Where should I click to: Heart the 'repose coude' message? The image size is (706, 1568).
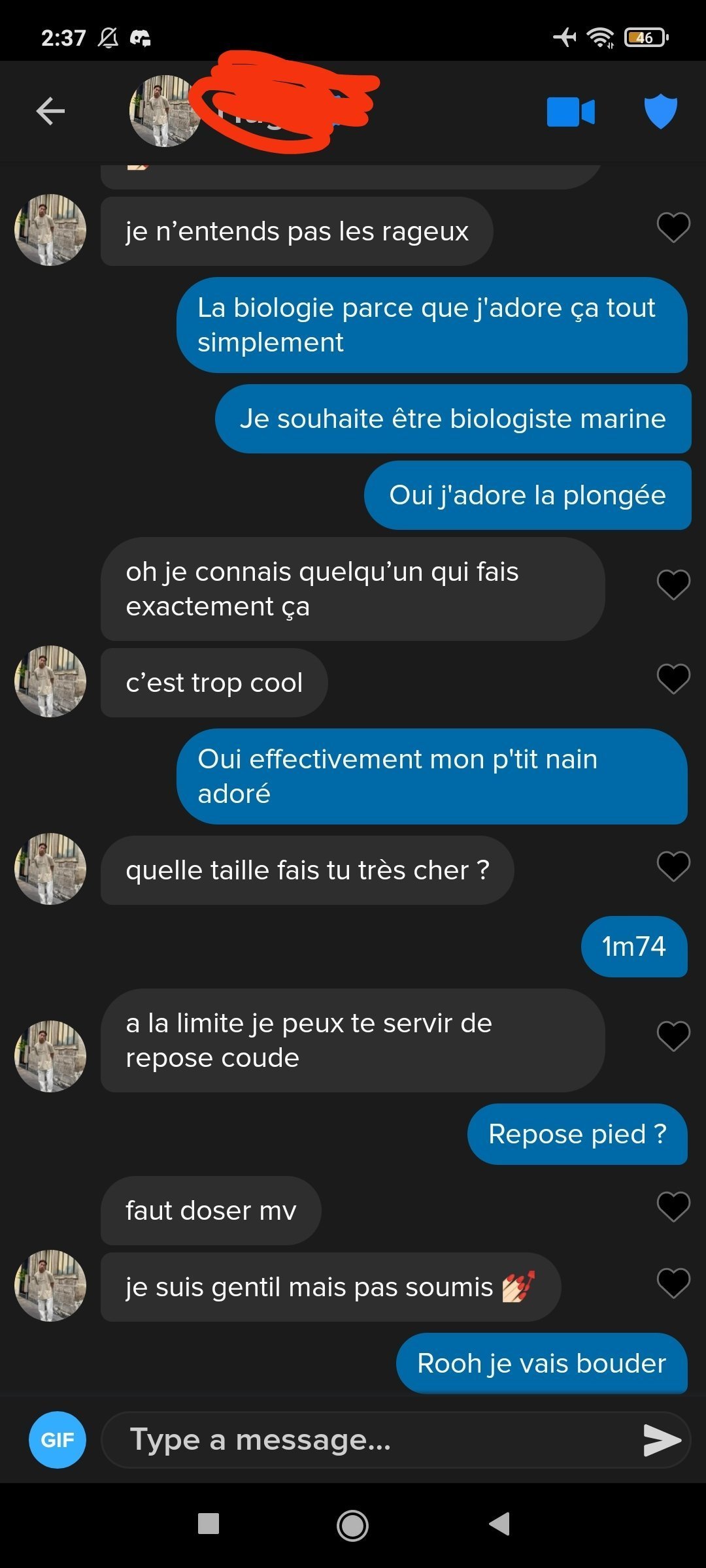coord(673,1036)
